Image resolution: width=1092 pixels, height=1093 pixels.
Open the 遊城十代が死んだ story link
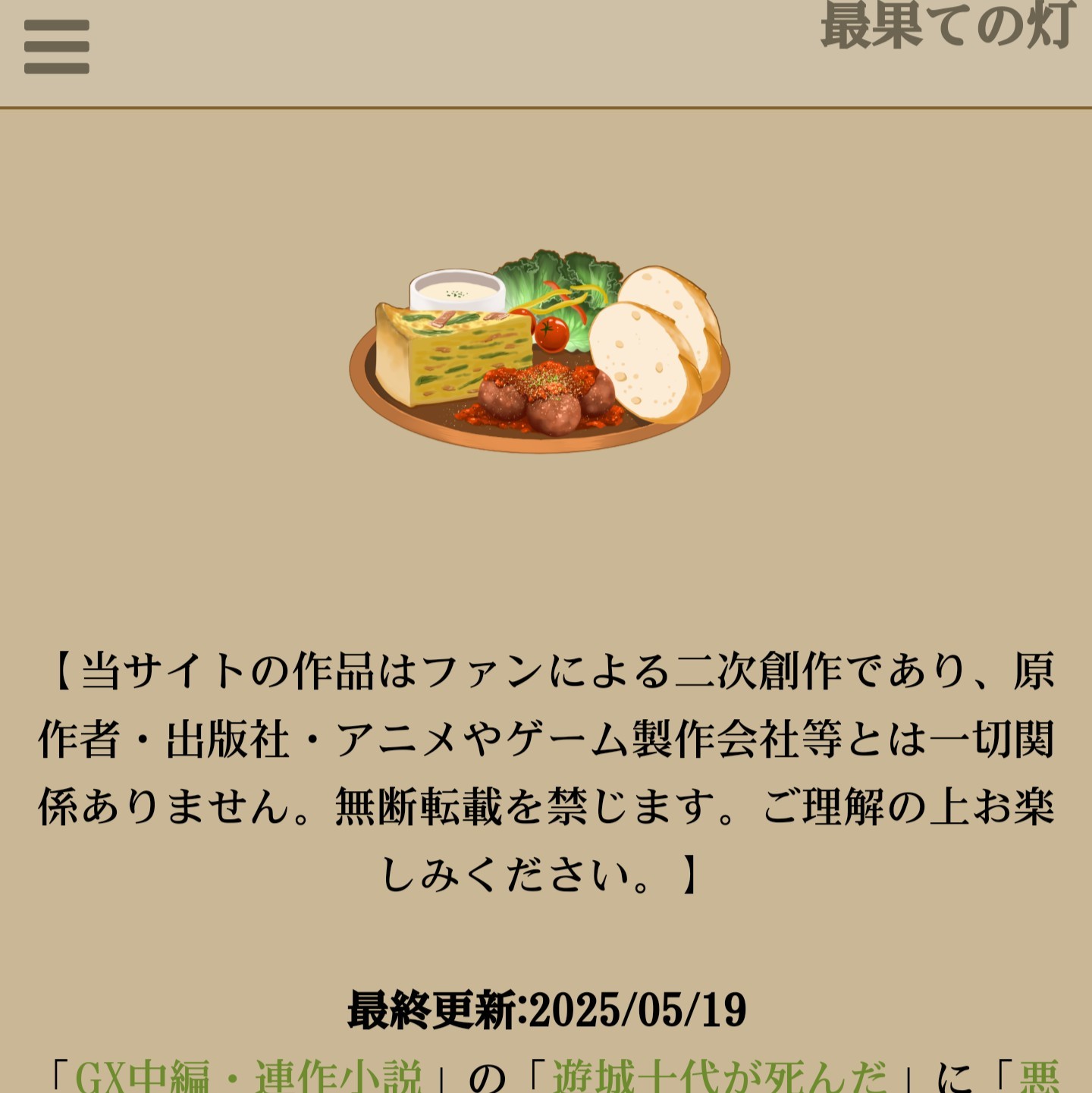(719, 1077)
